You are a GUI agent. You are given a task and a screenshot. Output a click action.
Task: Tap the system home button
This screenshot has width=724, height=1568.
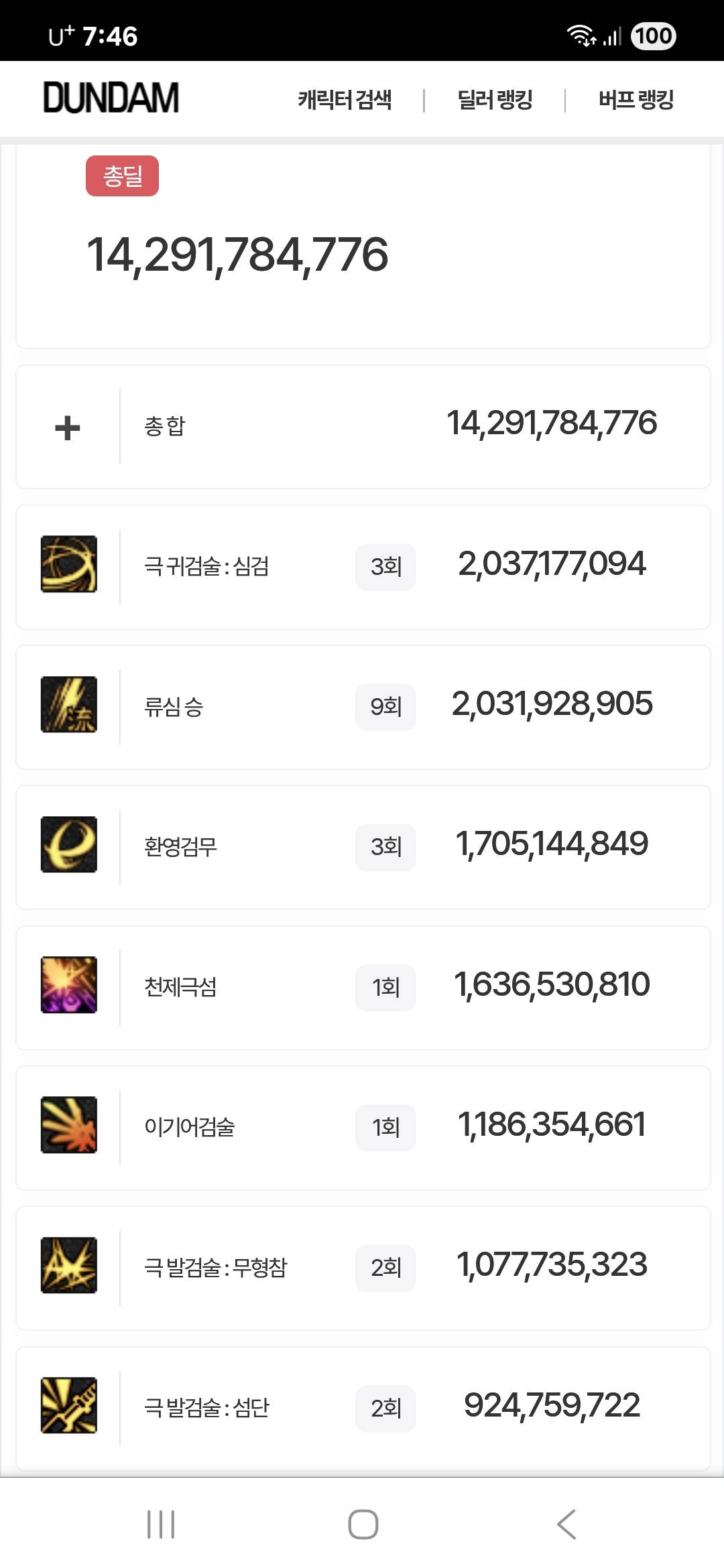(x=363, y=1524)
